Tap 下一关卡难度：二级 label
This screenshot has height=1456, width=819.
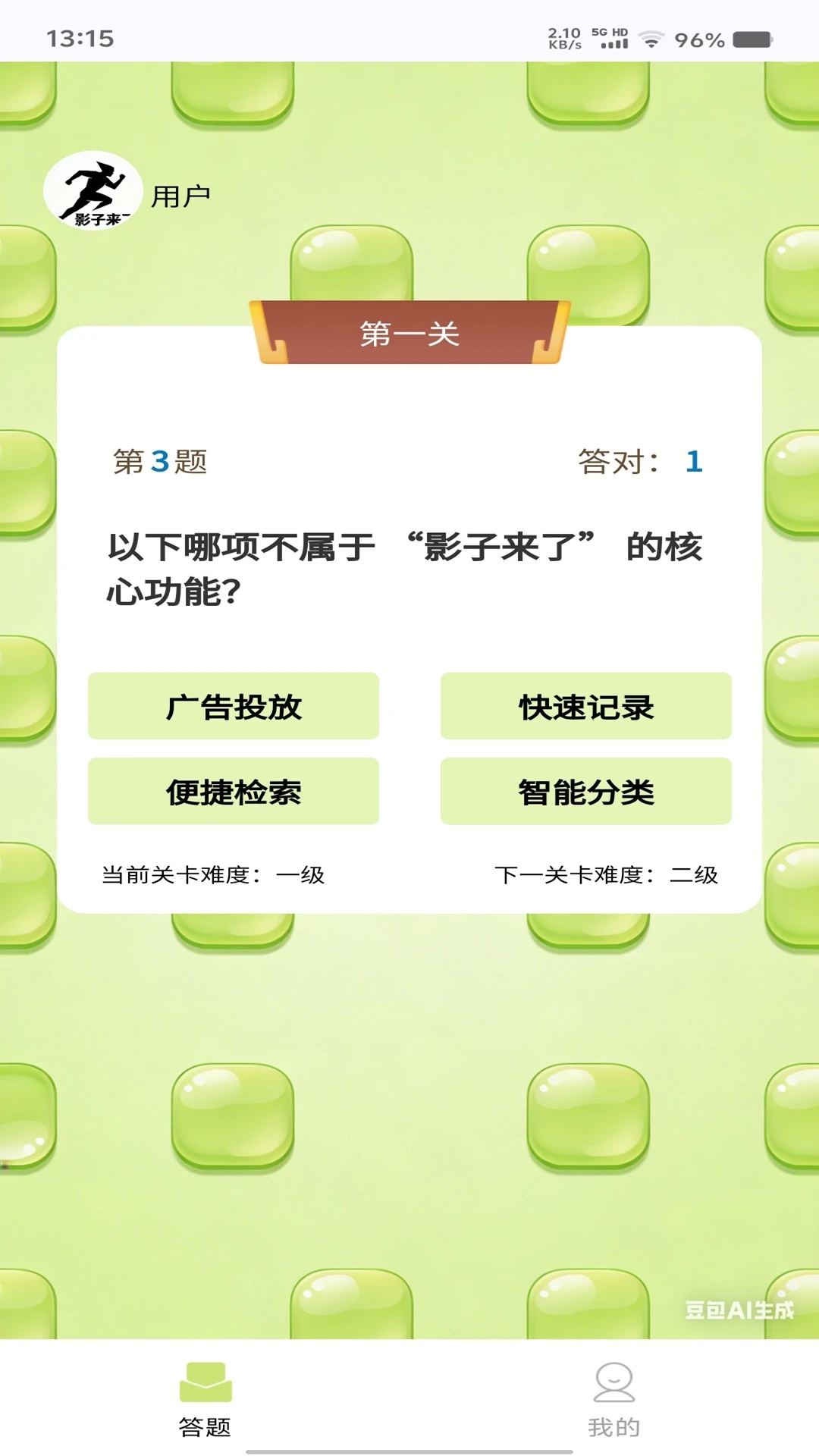pyautogui.click(x=604, y=874)
